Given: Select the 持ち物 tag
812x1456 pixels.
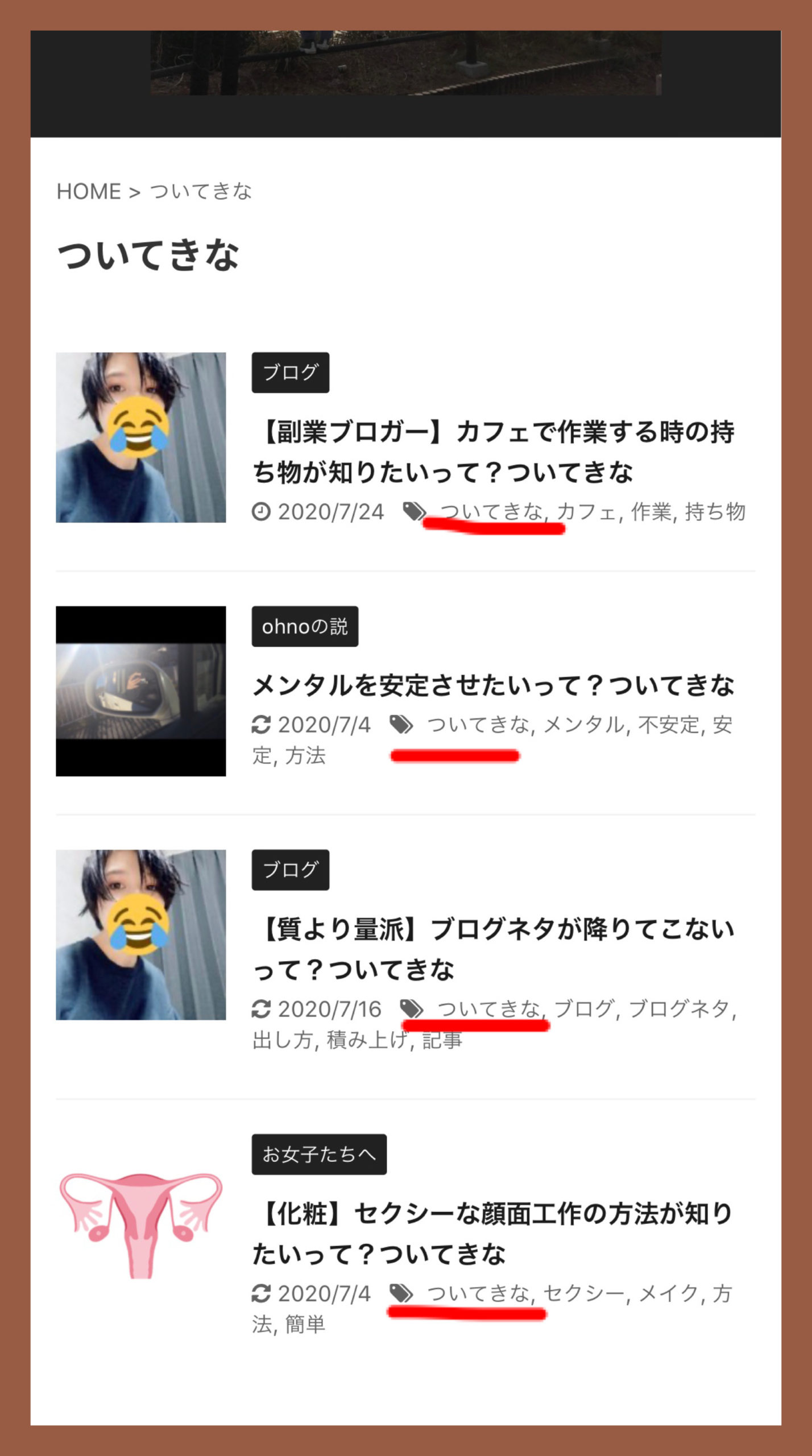Looking at the screenshot, I should click(715, 512).
